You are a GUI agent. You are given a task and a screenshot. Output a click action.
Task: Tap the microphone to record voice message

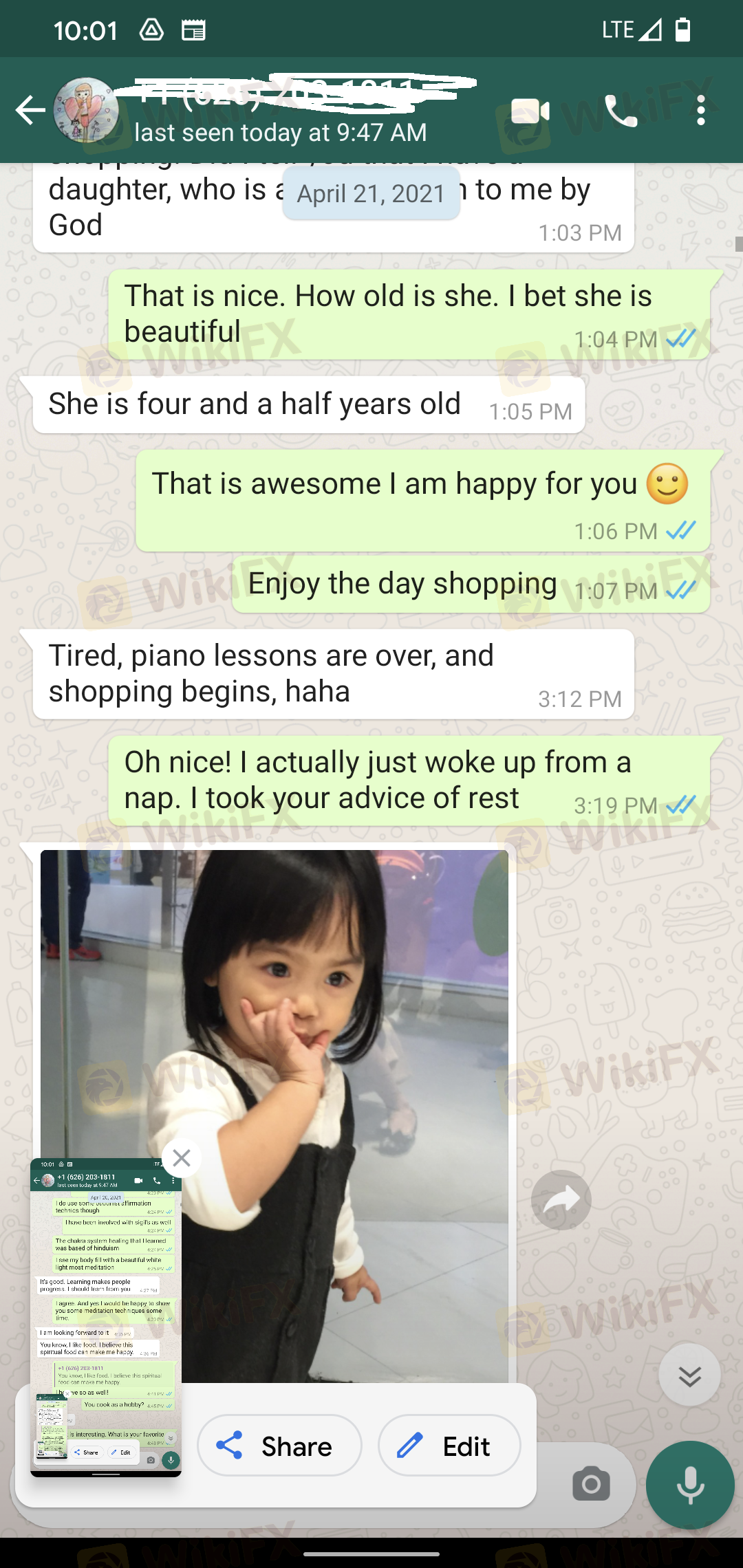[x=690, y=1485]
